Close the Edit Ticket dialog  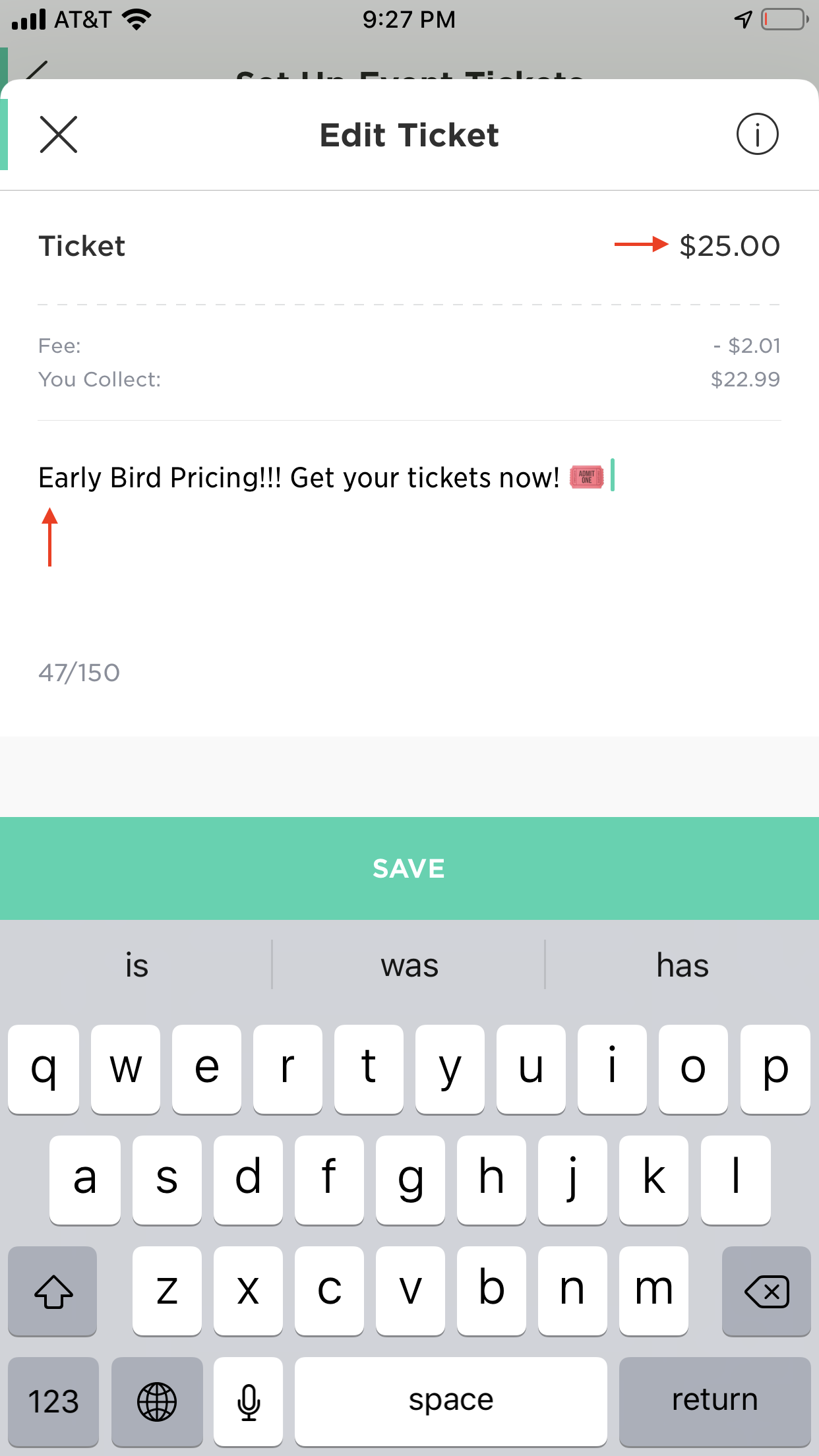pyautogui.click(x=59, y=135)
